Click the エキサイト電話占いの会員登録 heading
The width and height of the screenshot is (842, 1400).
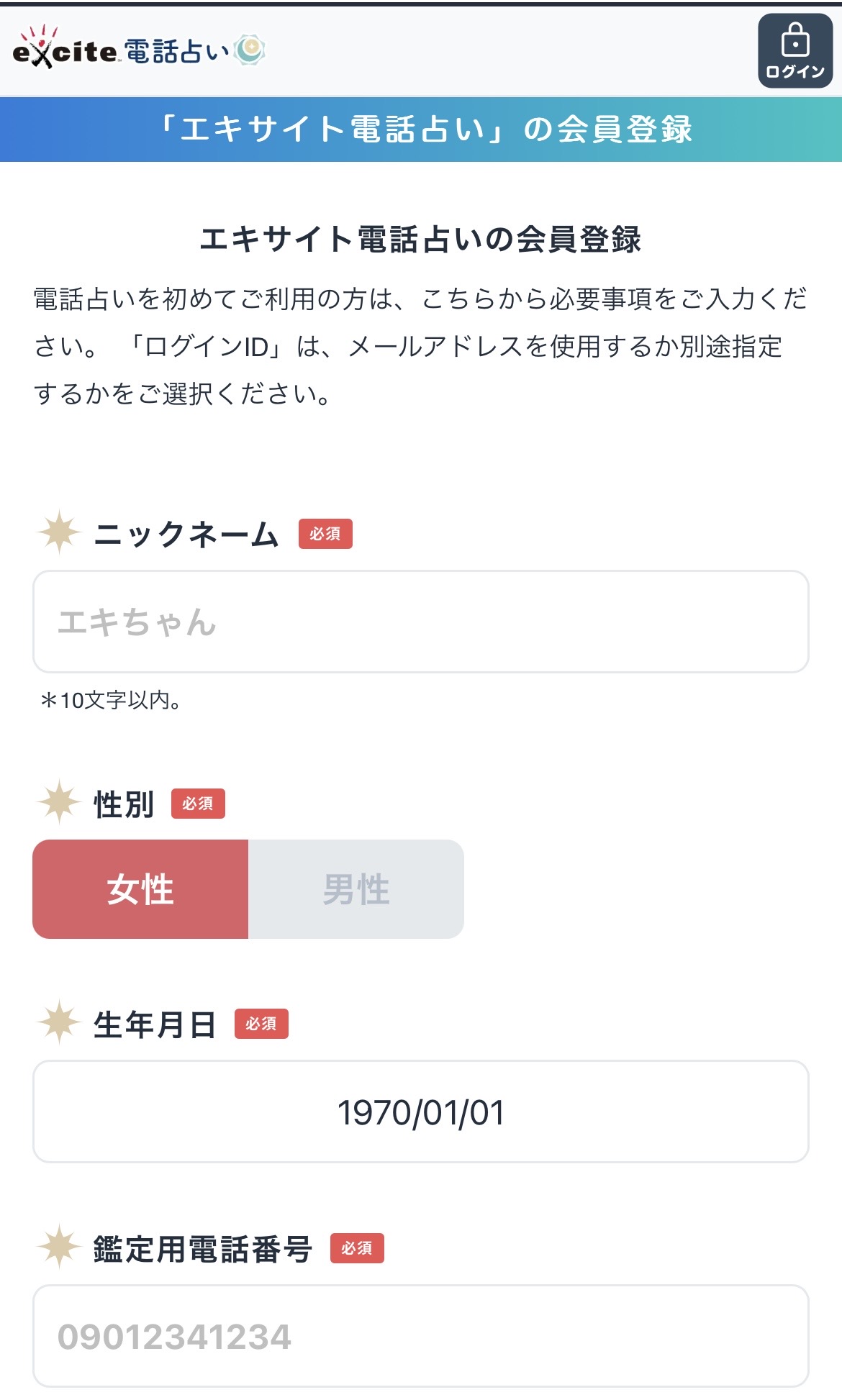pos(421,237)
